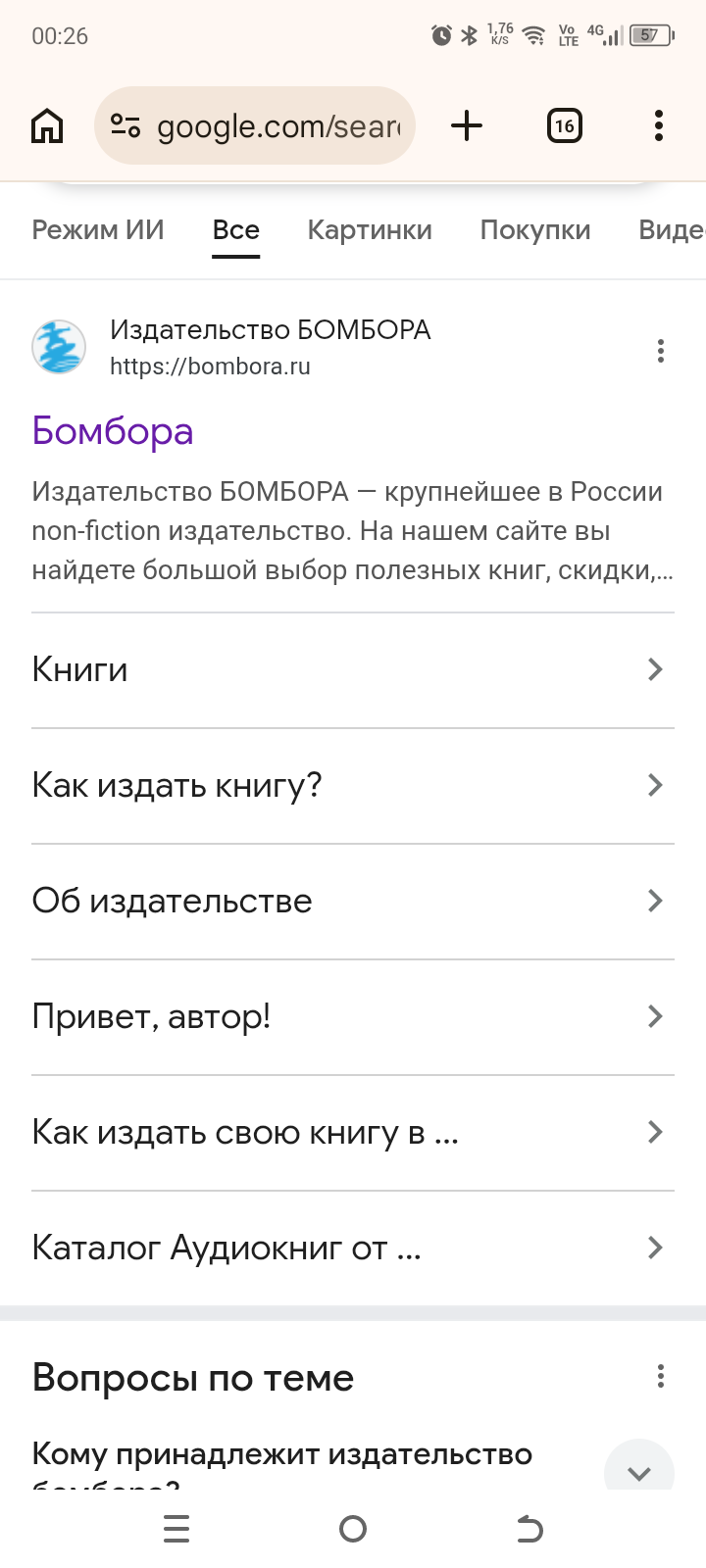Open the Chrome overflow menu
This screenshot has width=706, height=1568.
(658, 125)
